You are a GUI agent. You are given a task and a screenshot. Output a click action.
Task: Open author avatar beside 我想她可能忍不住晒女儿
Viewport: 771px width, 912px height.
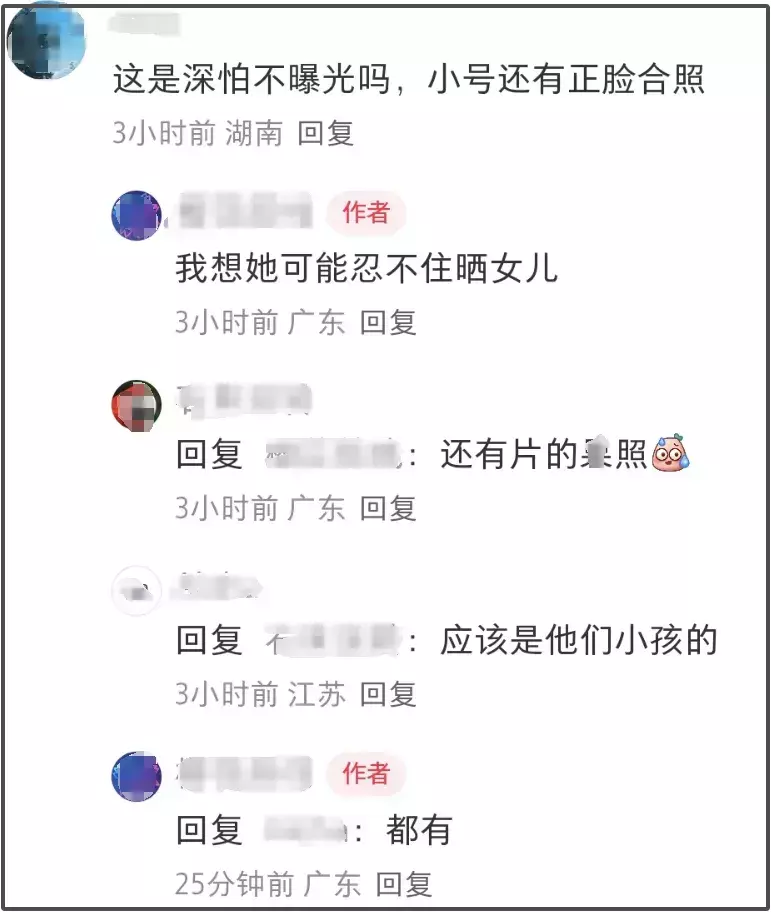137,214
